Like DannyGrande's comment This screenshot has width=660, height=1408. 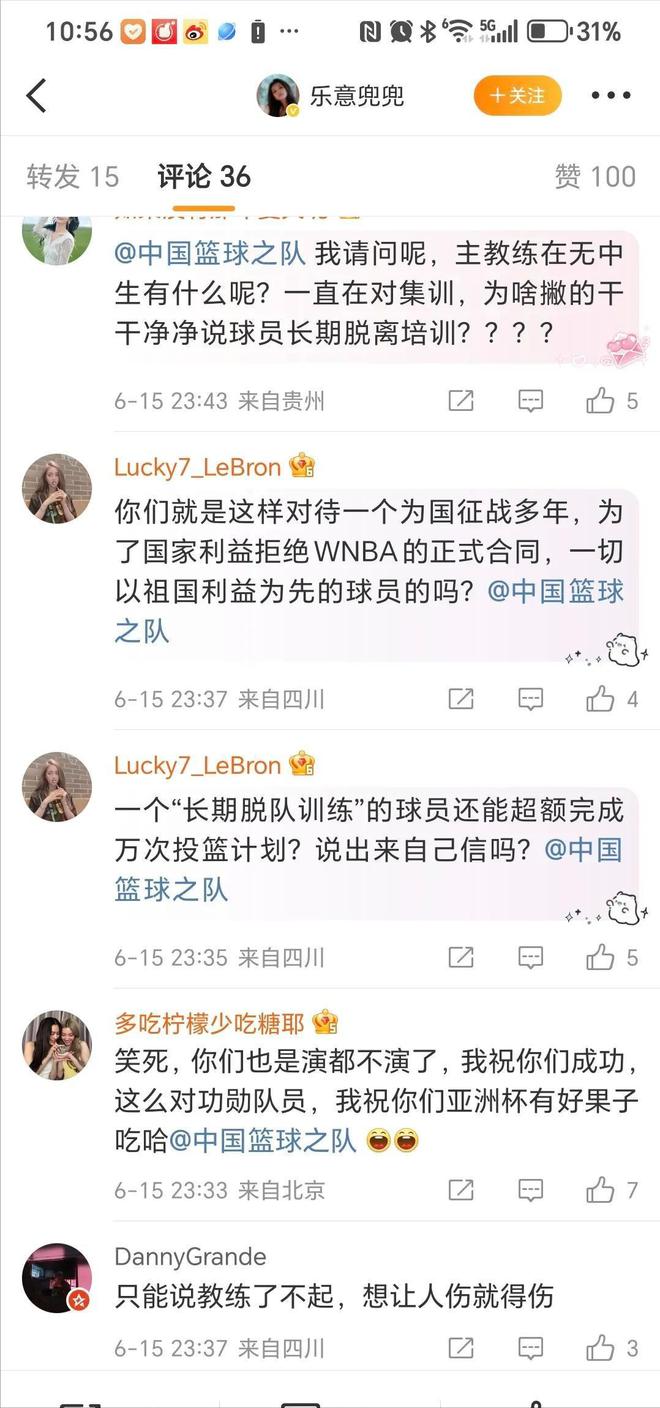pos(601,1348)
